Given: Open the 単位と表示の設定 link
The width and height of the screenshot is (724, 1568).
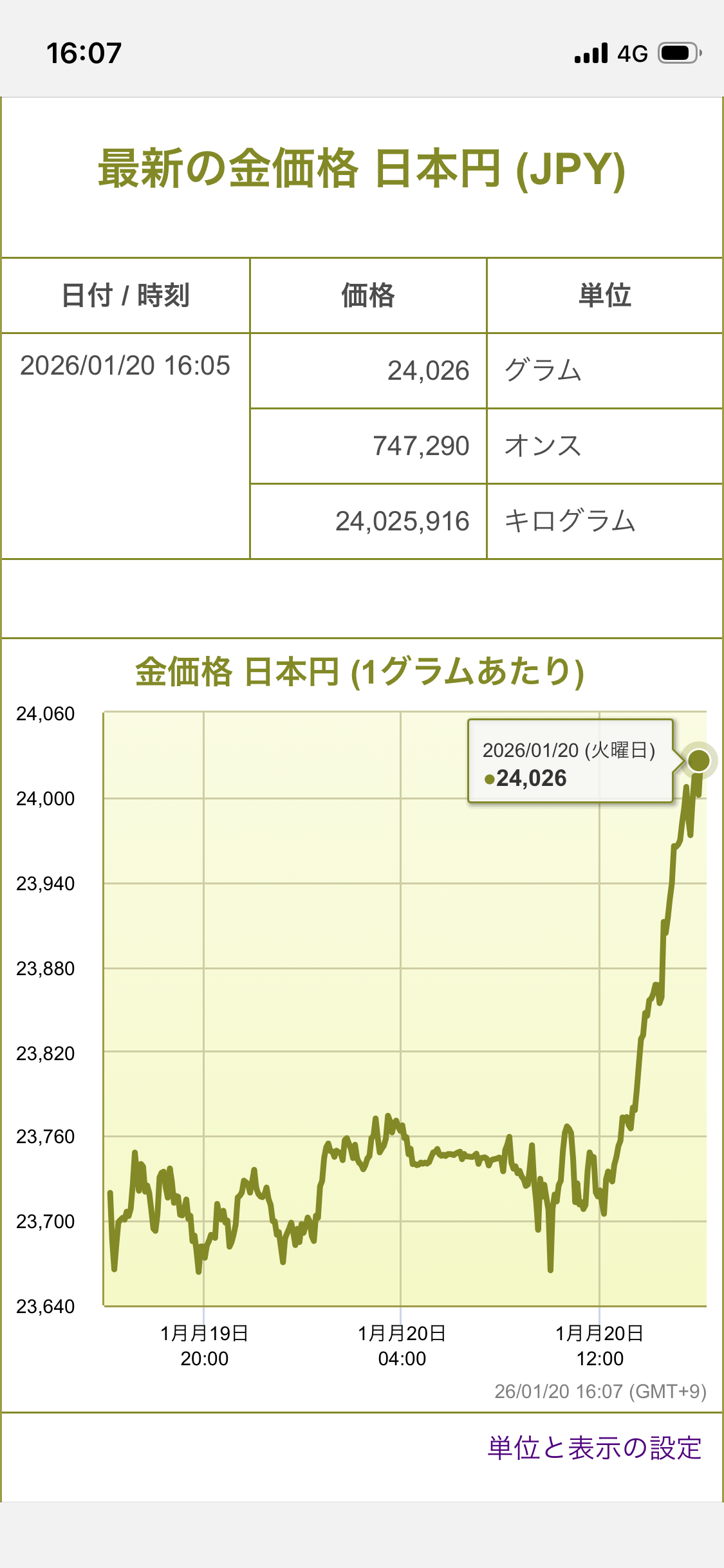Looking at the screenshot, I should (594, 1448).
